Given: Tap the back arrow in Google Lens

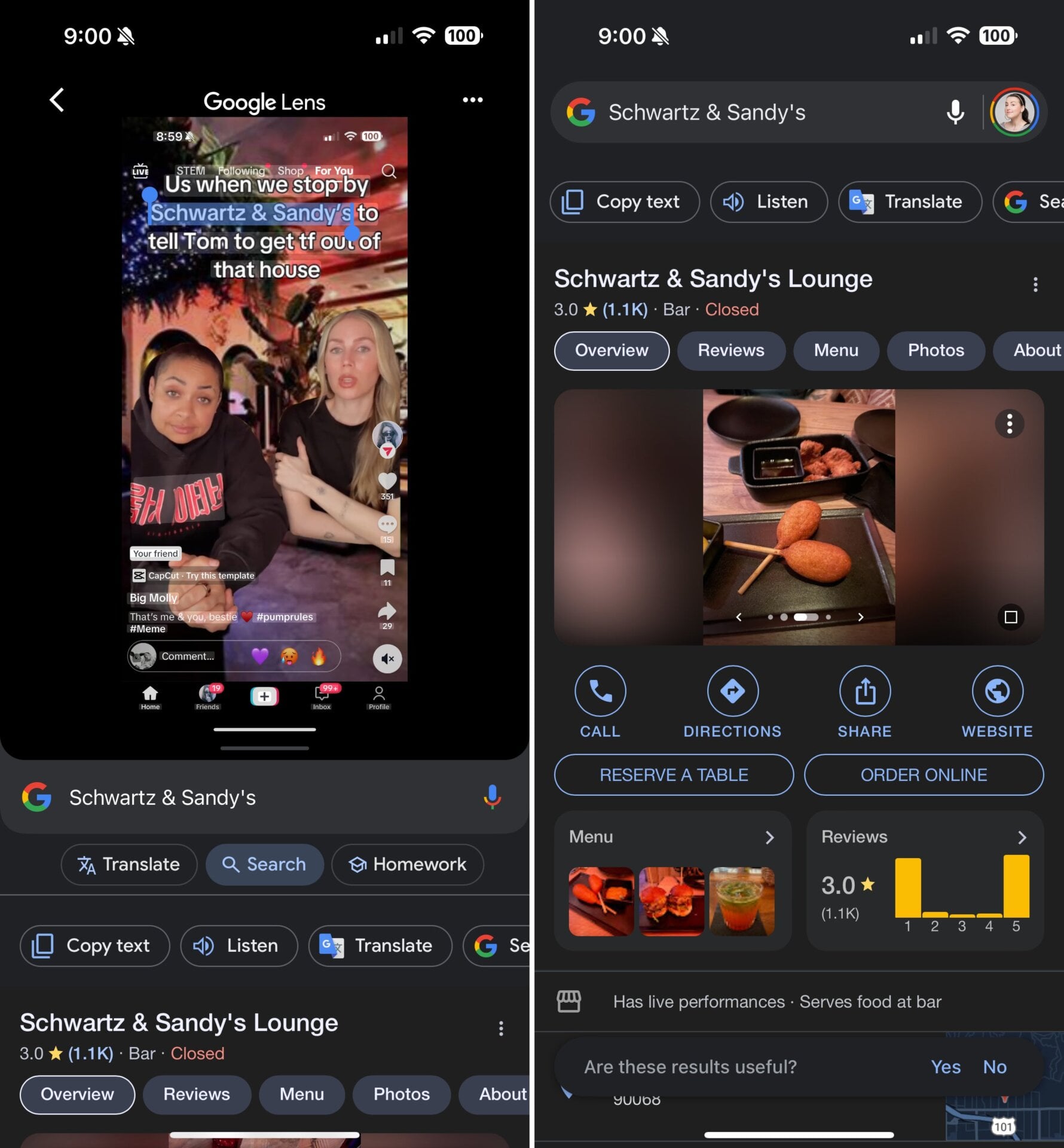Looking at the screenshot, I should coord(57,100).
